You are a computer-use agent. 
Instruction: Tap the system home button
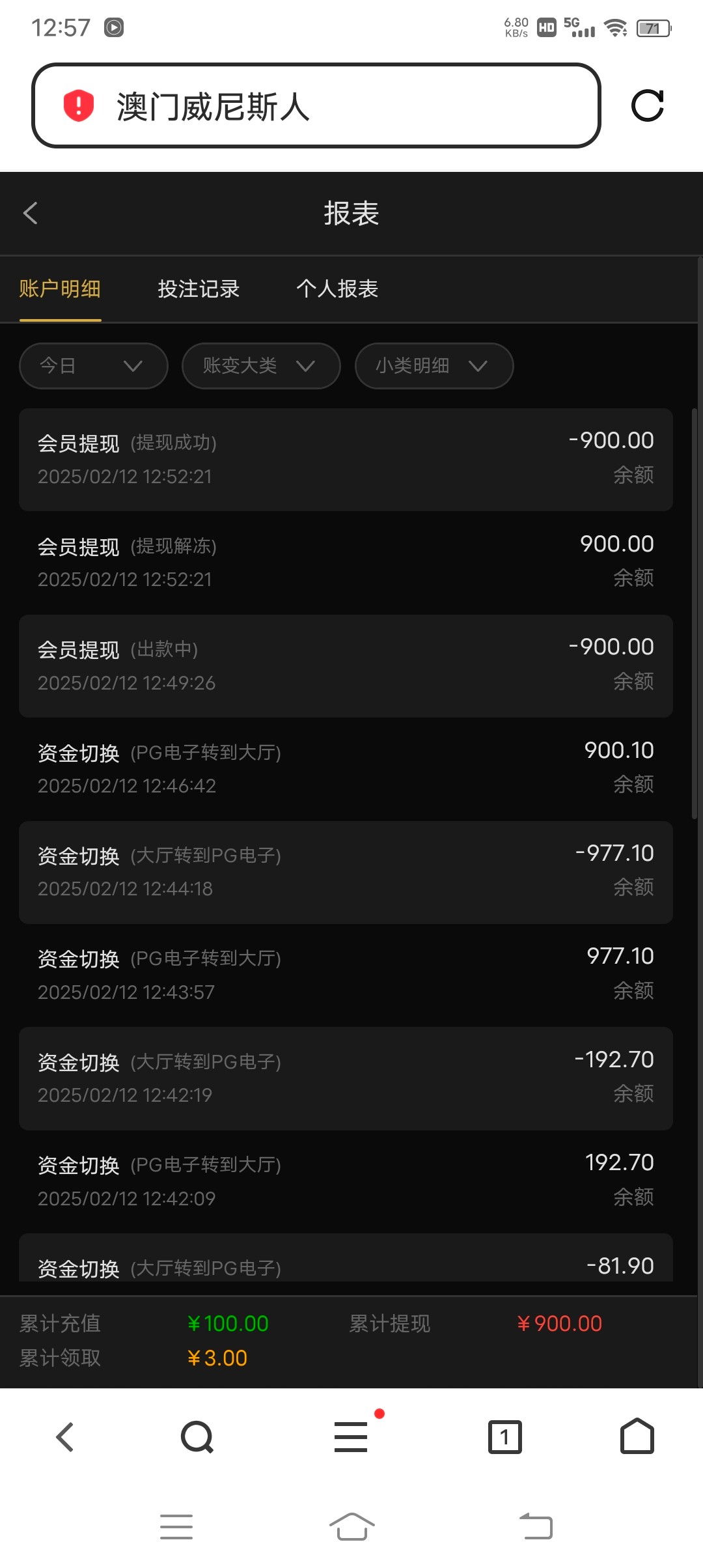[x=352, y=1526]
